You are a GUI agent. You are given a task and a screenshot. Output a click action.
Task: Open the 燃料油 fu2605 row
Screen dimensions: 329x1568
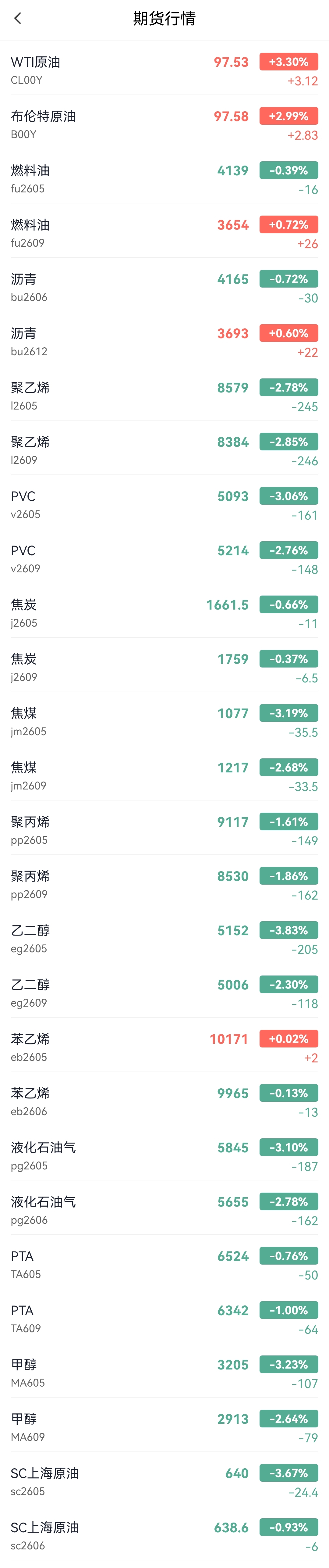(164, 178)
